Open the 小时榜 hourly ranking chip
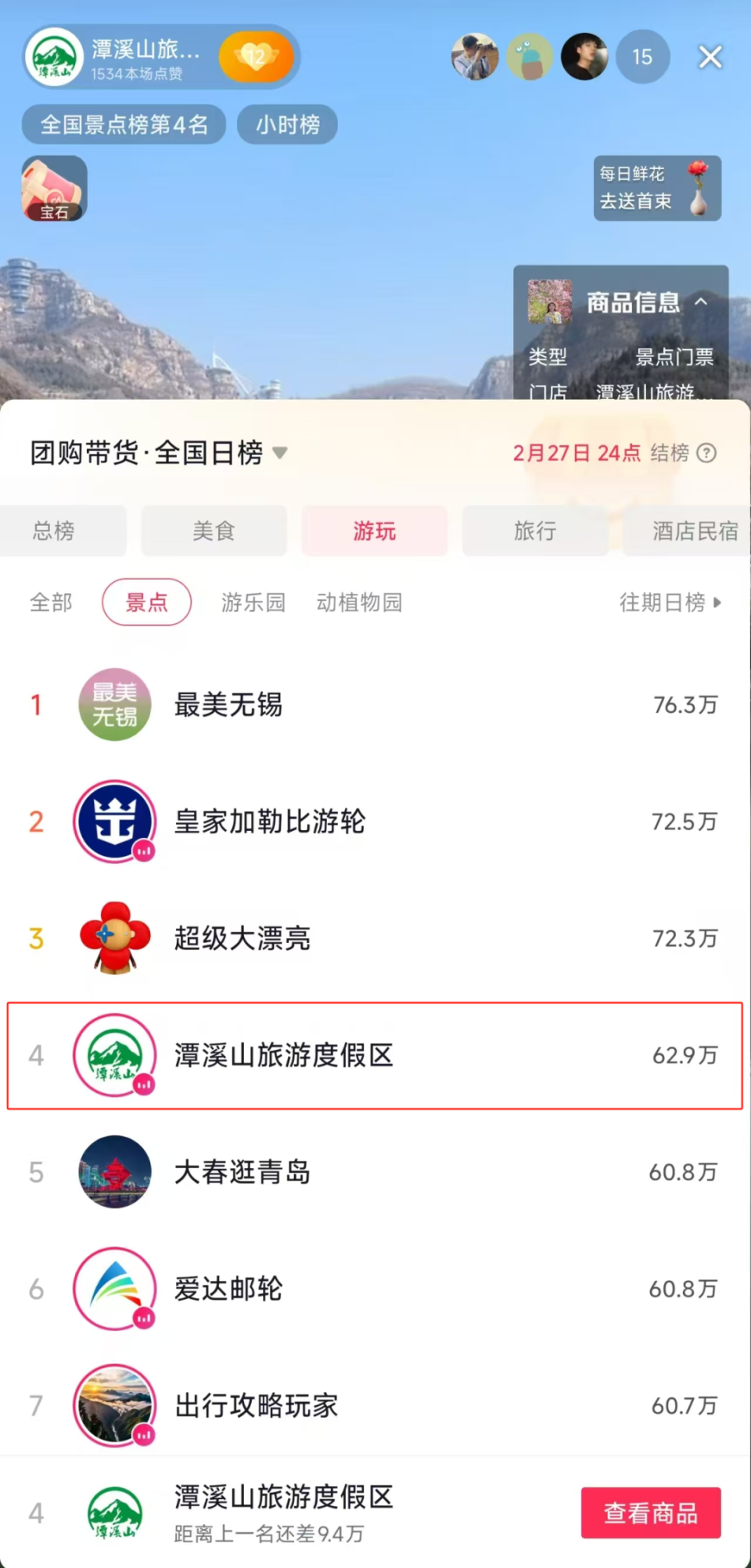Viewport: 751px width, 1568px height. pyautogui.click(x=287, y=124)
